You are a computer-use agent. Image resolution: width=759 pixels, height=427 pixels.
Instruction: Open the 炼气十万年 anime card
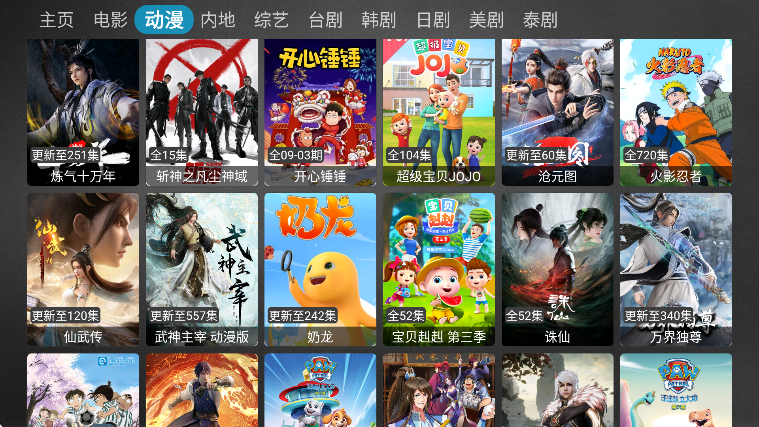pos(83,110)
